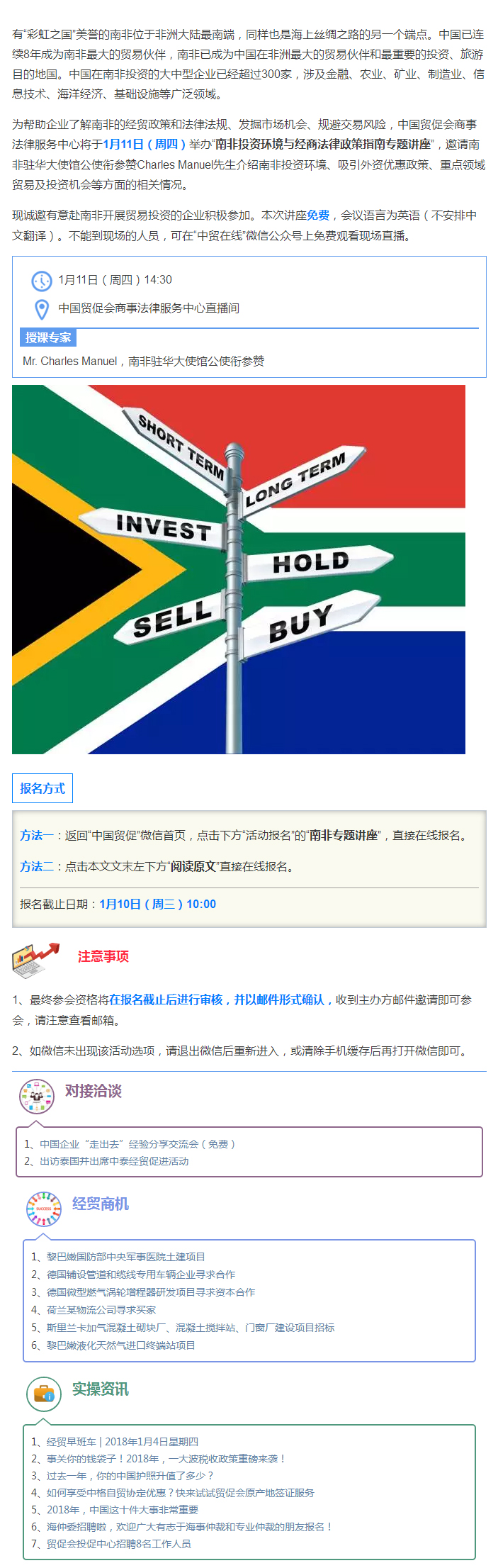
Task: Open the Sri Lanka aerated concrete plant tender
Action: tap(191, 1327)
